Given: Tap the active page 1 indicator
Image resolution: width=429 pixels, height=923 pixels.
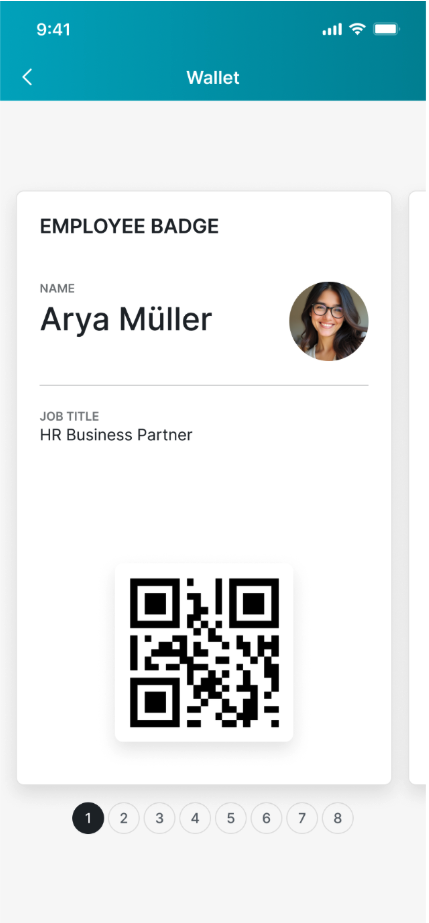Looking at the screenshot, I should click(x=88, y=818).
